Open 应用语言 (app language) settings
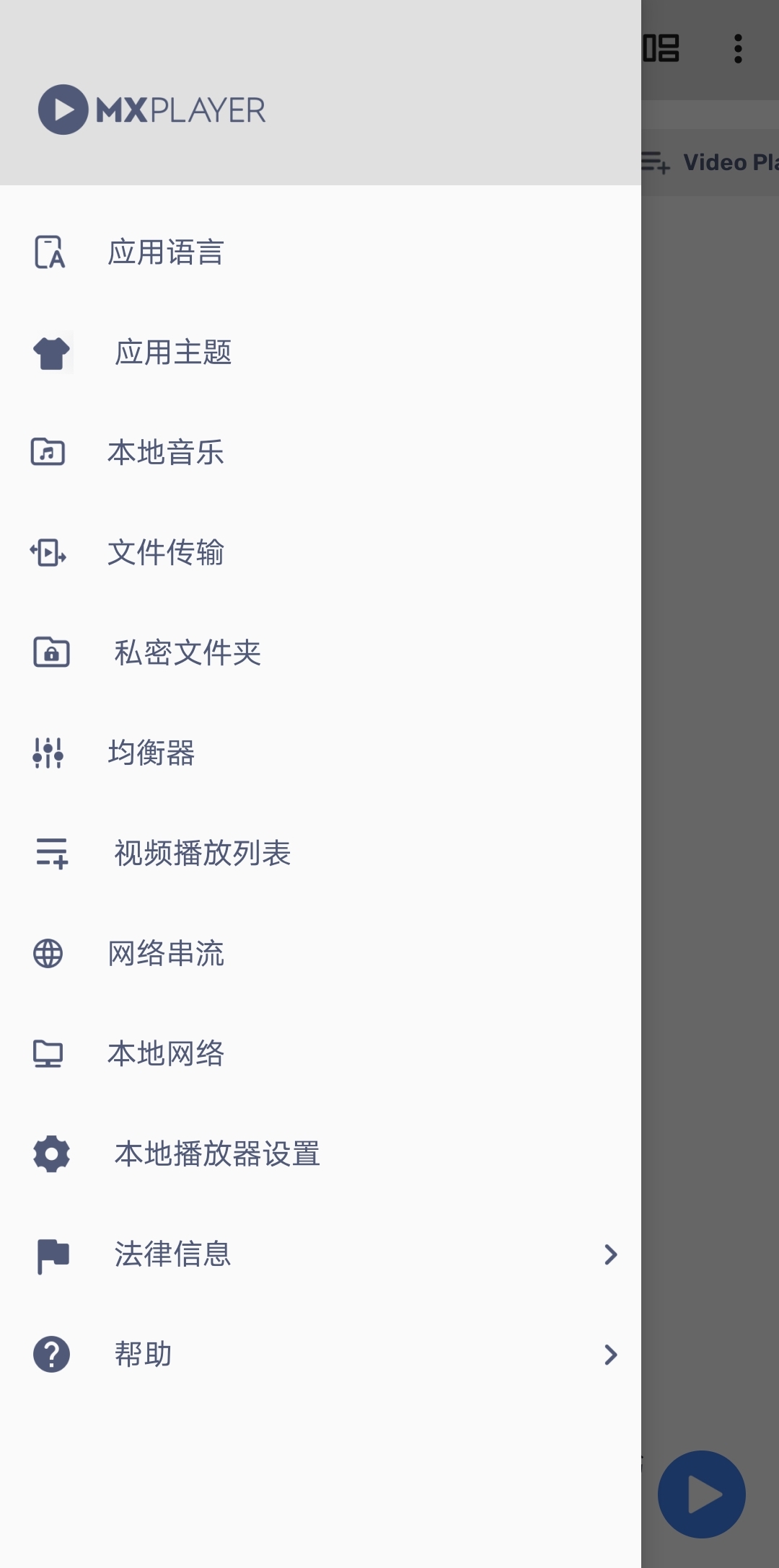 (x=166, y=252)
